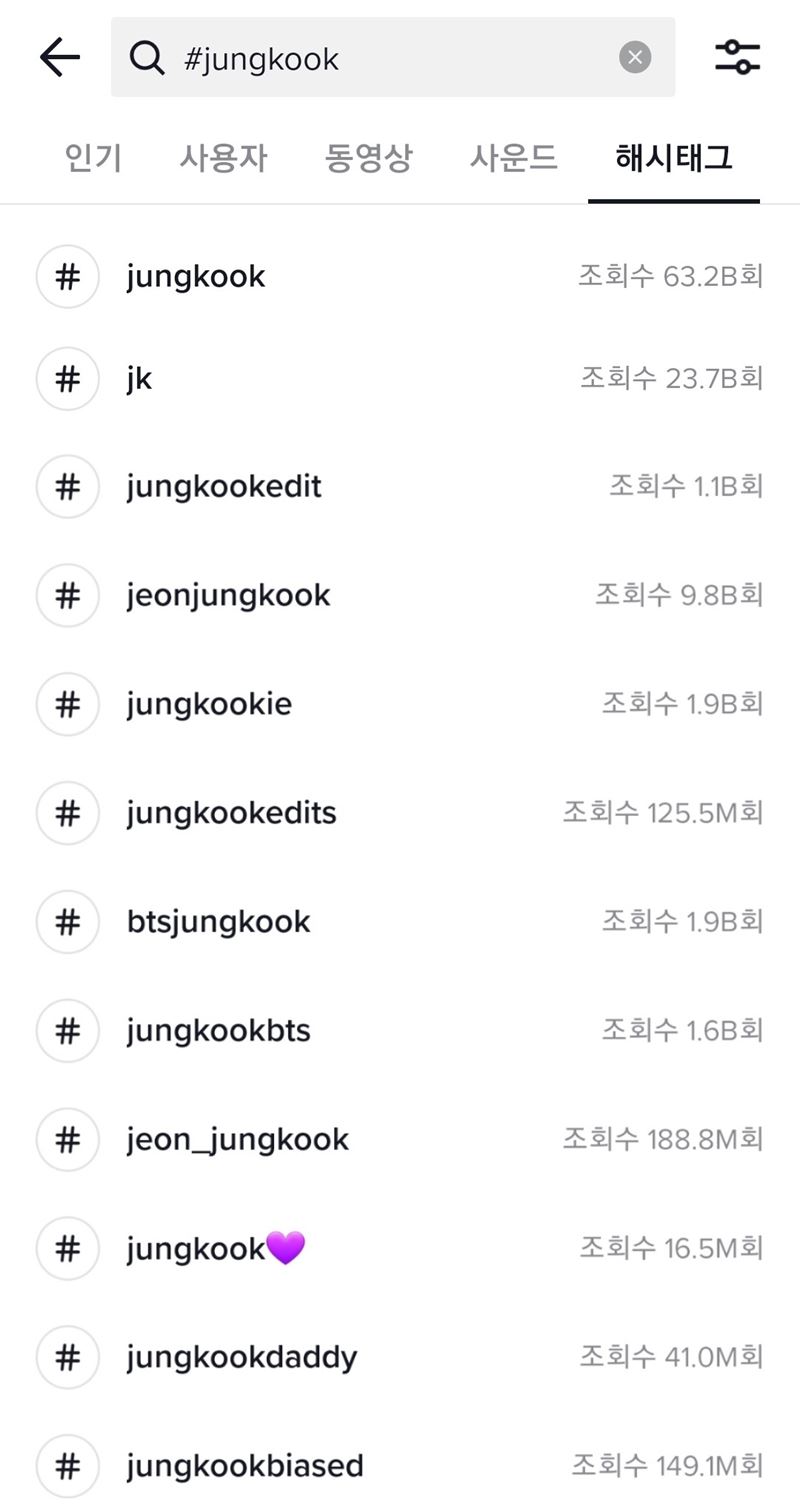Clear the search text
The height and width of the screenshot is (1512, 800).
pyautogui.click(x=635, y=57)
